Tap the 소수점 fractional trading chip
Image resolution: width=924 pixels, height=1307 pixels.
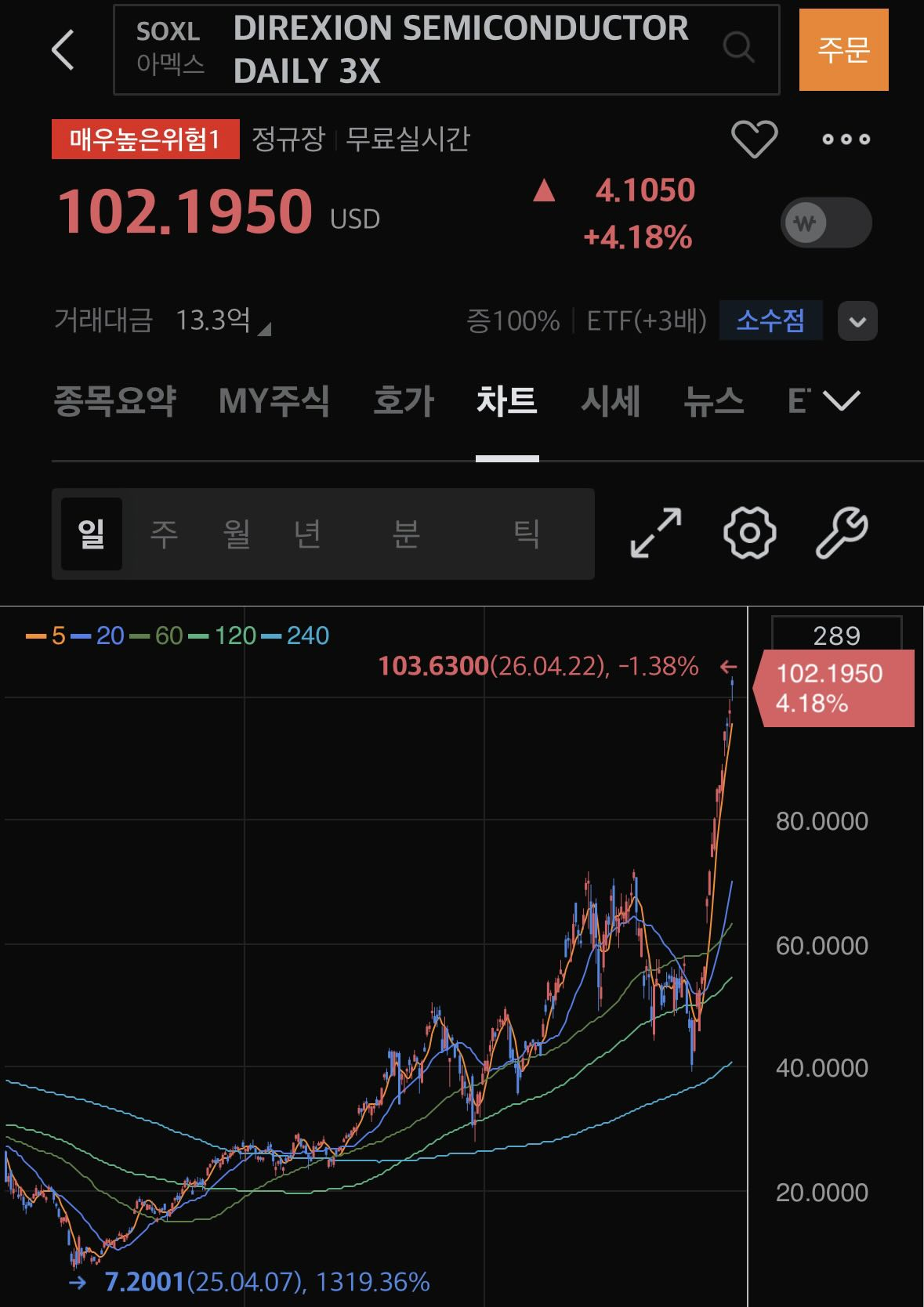pos(770,320)
